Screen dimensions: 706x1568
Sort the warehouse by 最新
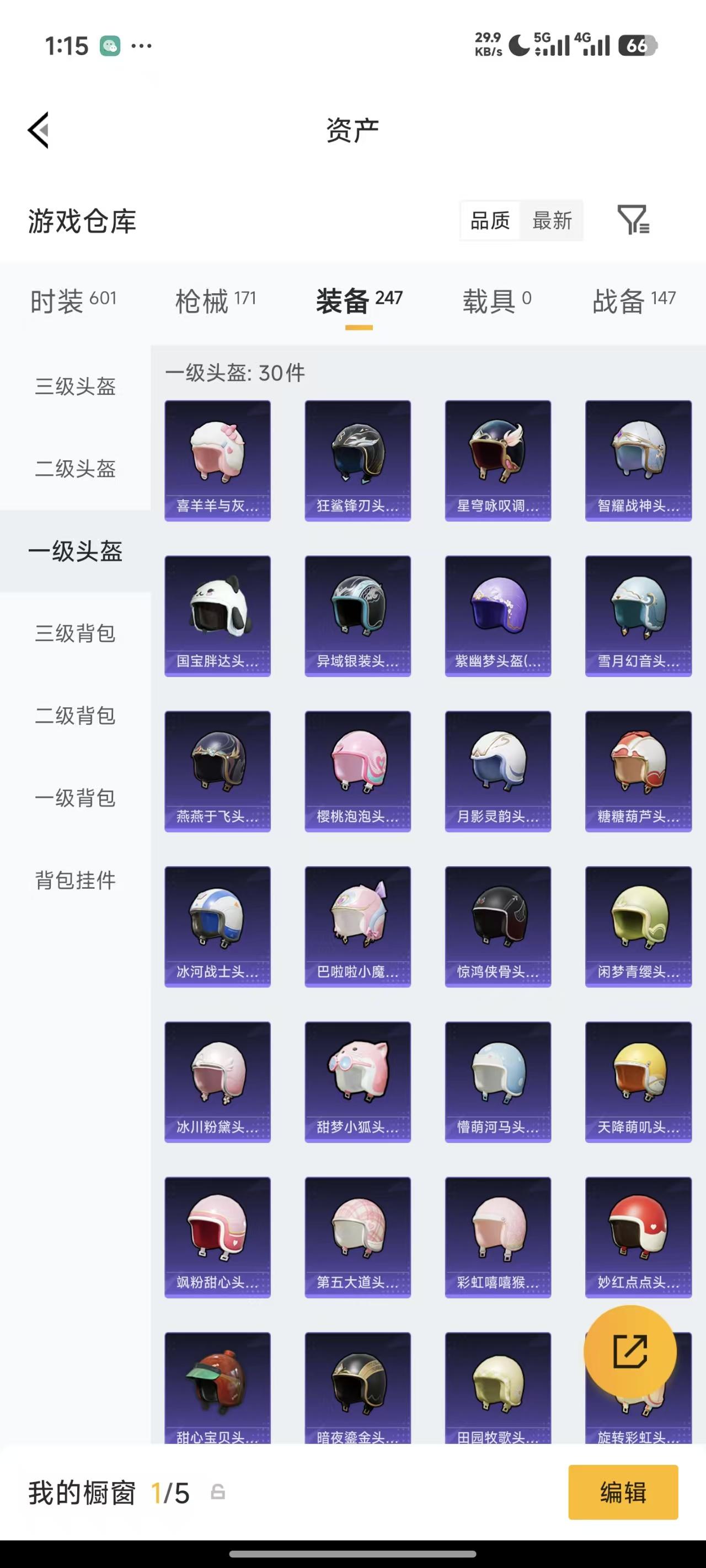(x=552, y=221)
